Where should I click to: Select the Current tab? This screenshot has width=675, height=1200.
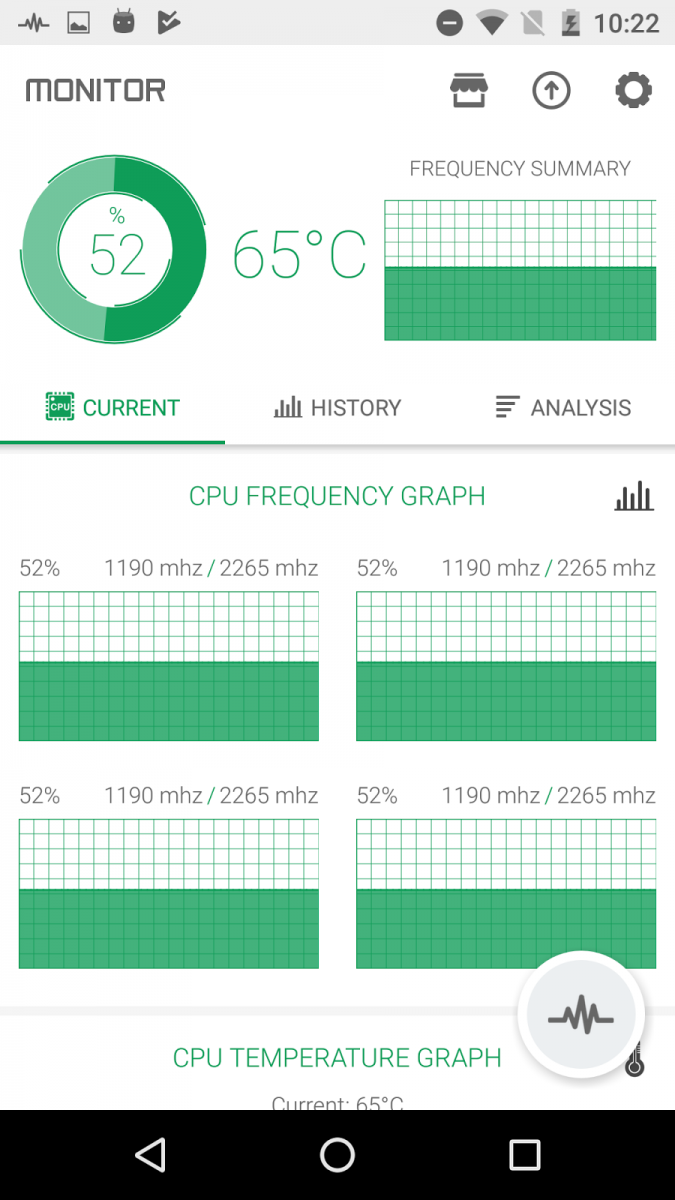[112, 408]
